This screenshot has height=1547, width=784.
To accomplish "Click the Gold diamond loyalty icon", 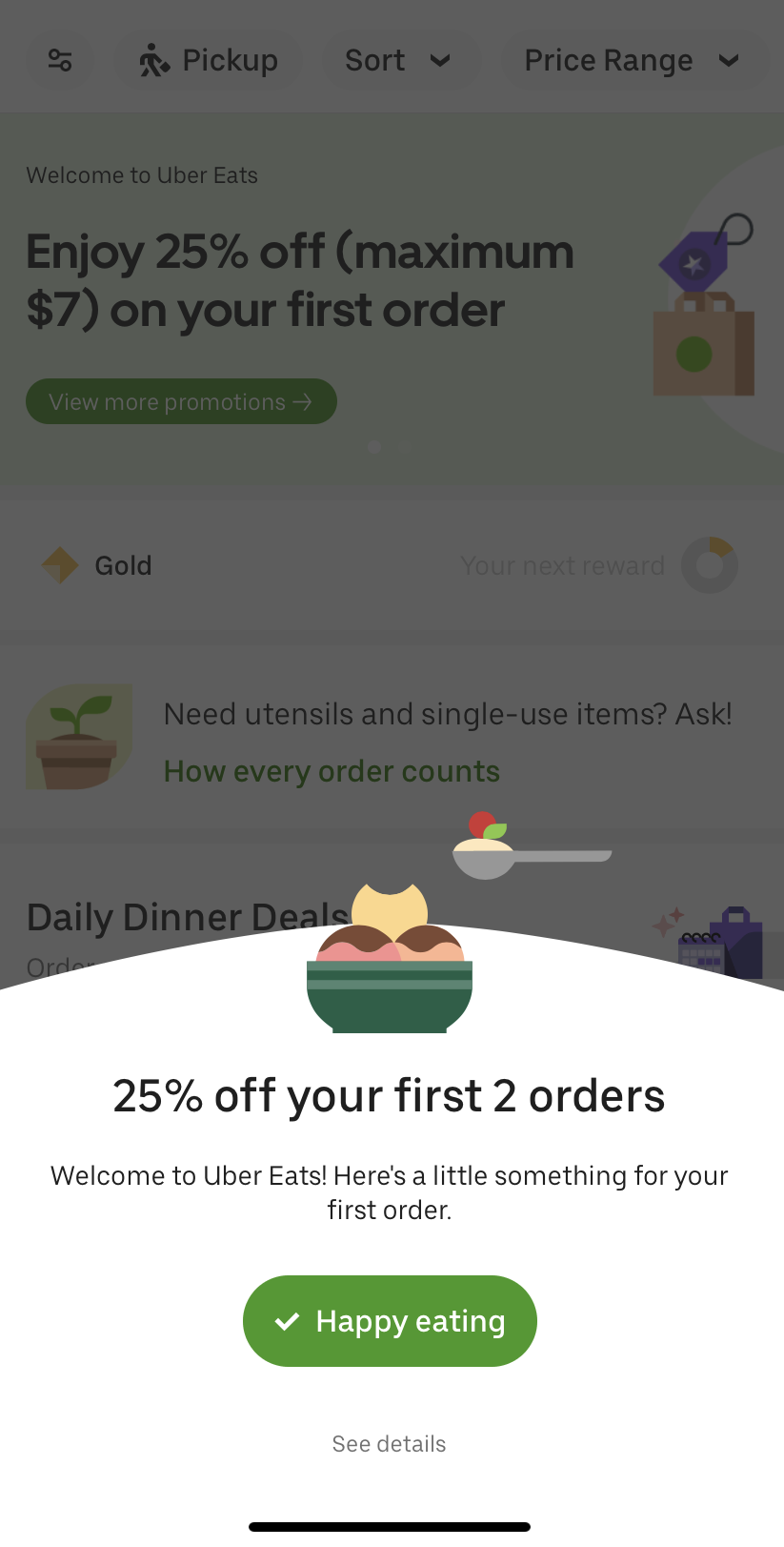I will [58, 564].
